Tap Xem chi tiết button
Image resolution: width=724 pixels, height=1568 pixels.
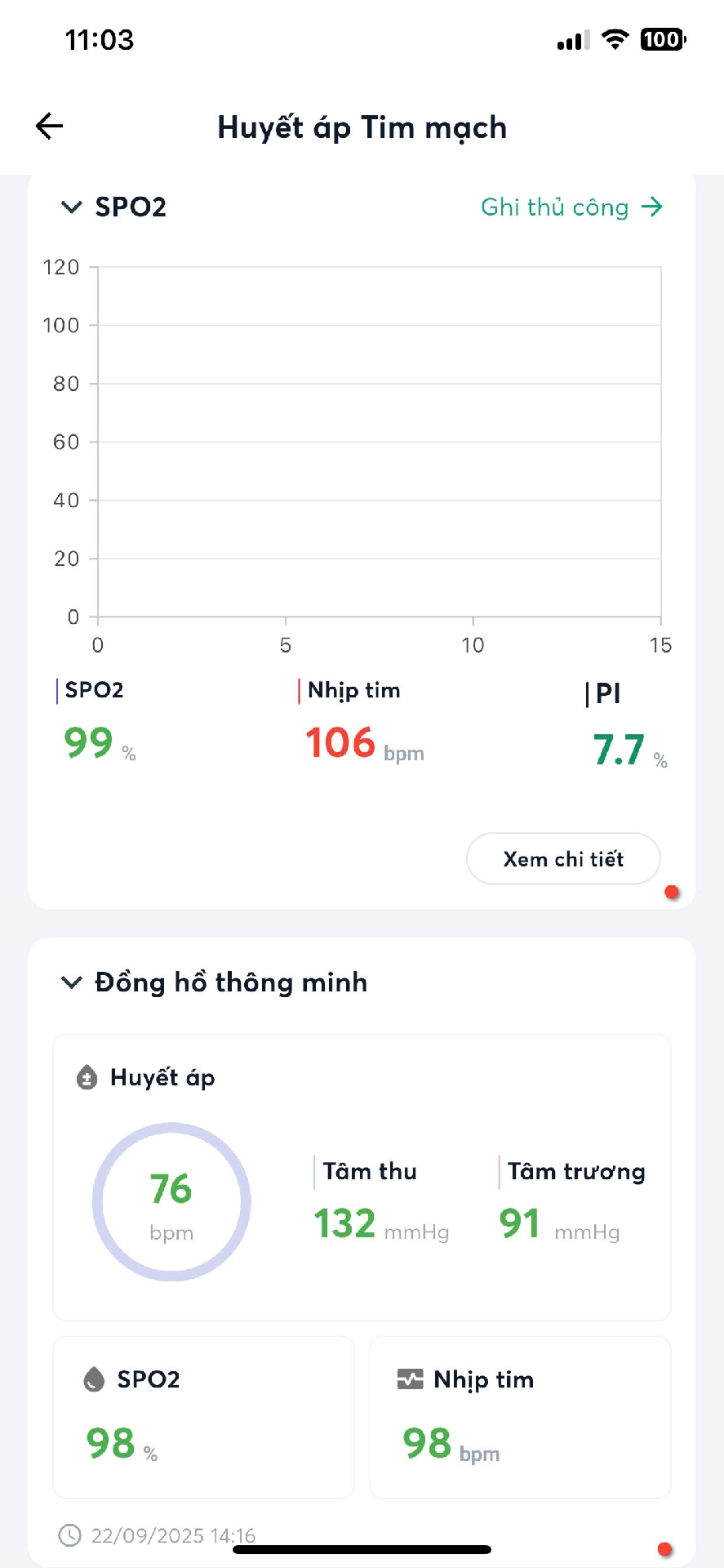563,858
